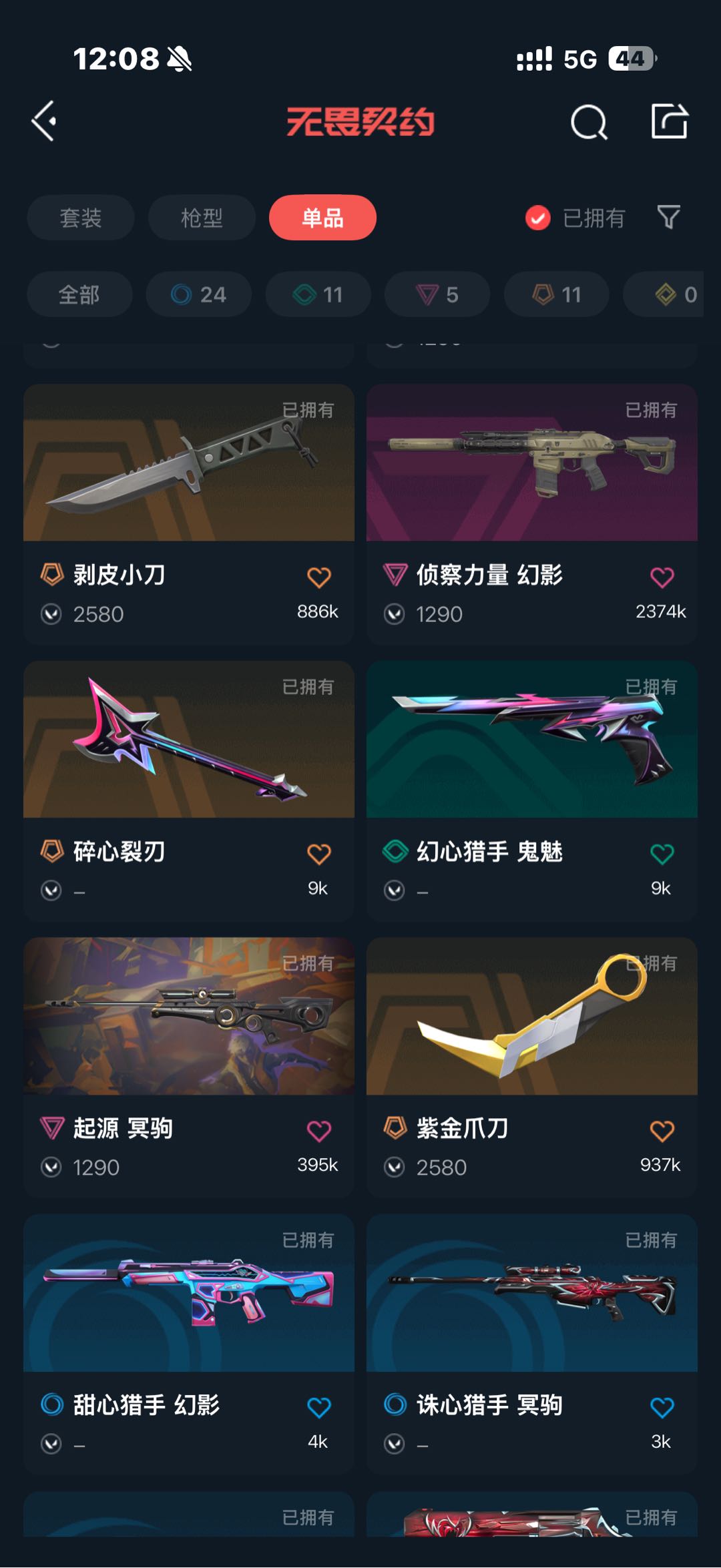Like the 甜心猎手 幻影 skin
721x1568 pixels.
[319, 1407]
